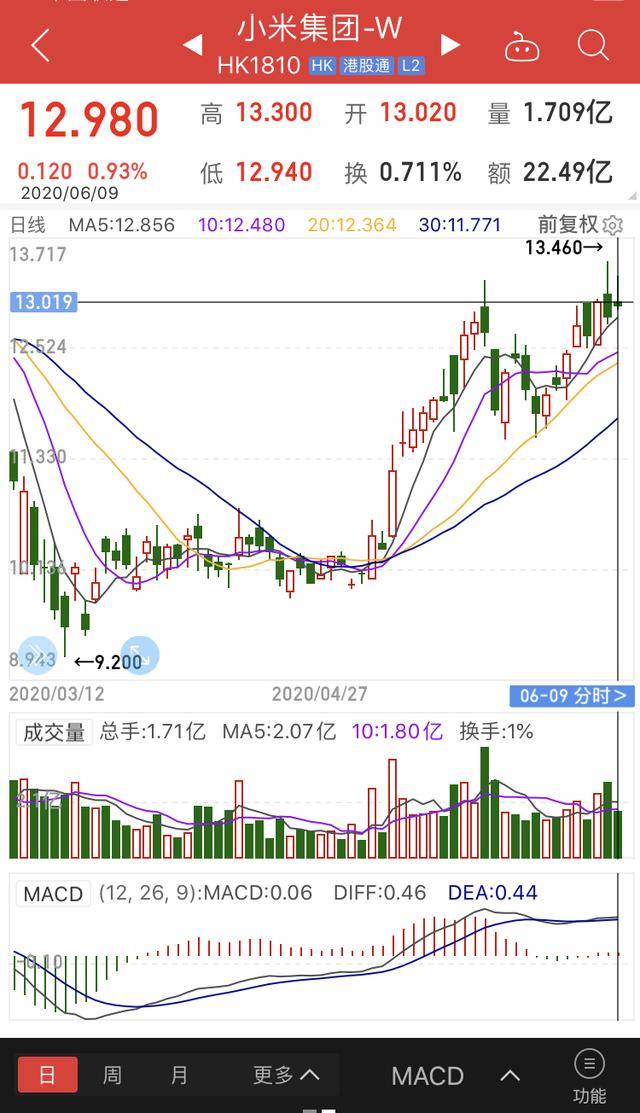Switch to the 周 weekly chart
The height and width of the screenshot is (1113, 640).
pos(112,1076)
